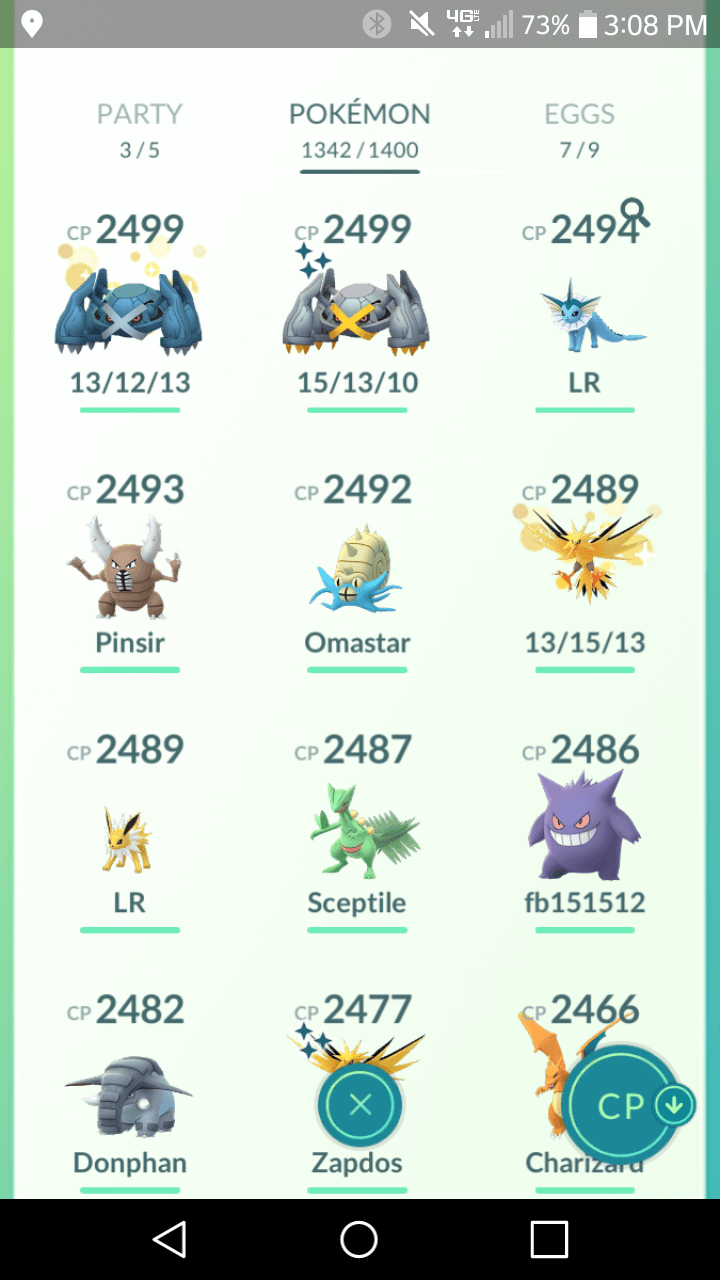The height and width of the screenshot is (1280, 720).
Task: Open the shiny Metagross named 15/13/10
Action: pyautogui.click(x=357, y=310)
